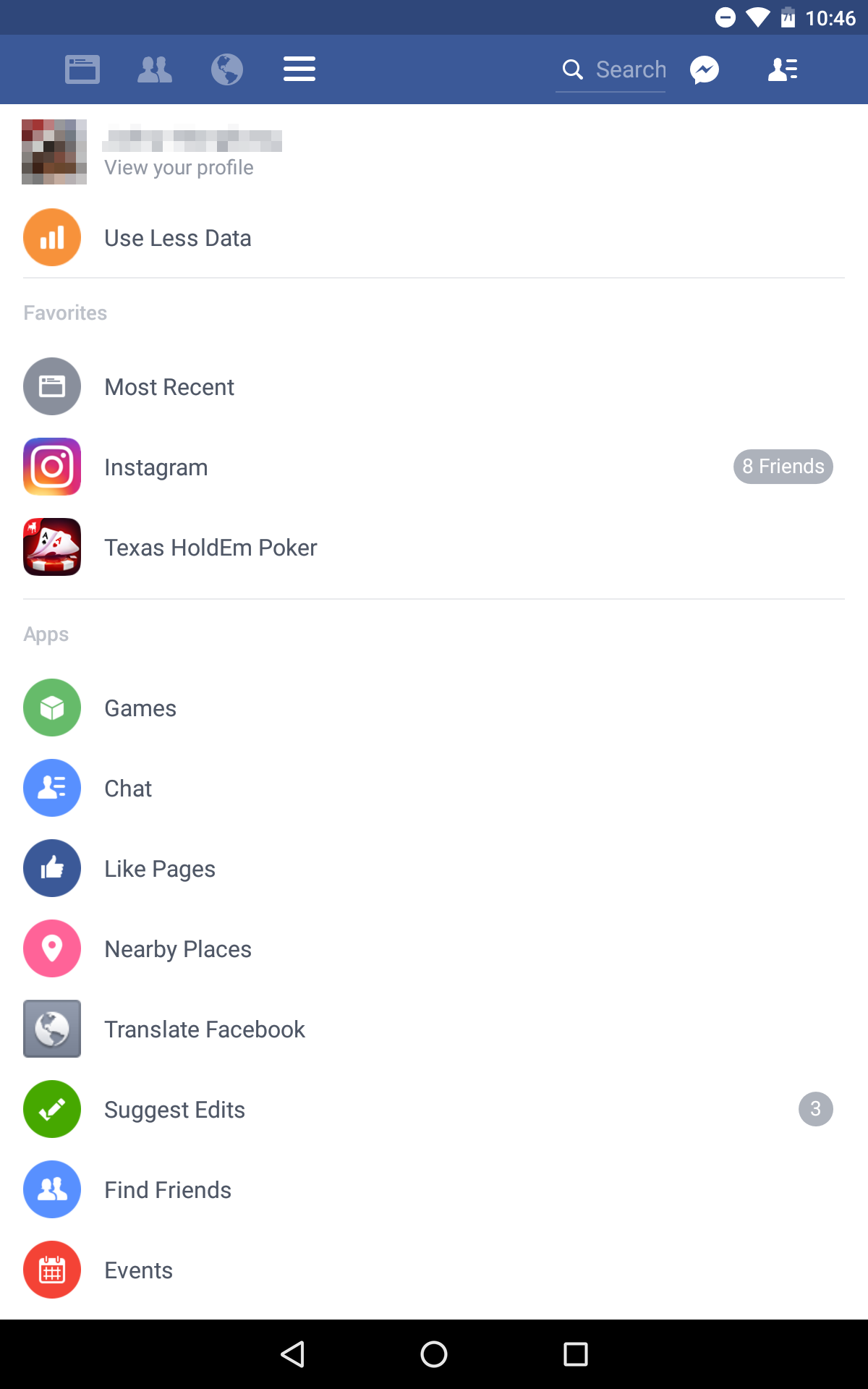Switch to the notifications globe tab
The width and height of the screenshot is (868, 1389).
[x=227, y=69]
